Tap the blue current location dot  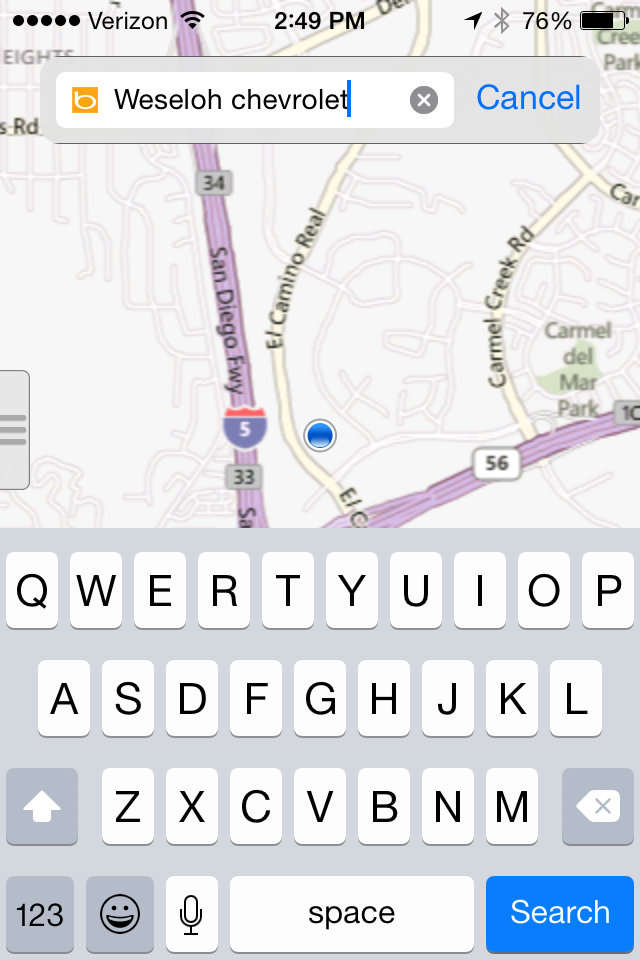tap(320, 435)
